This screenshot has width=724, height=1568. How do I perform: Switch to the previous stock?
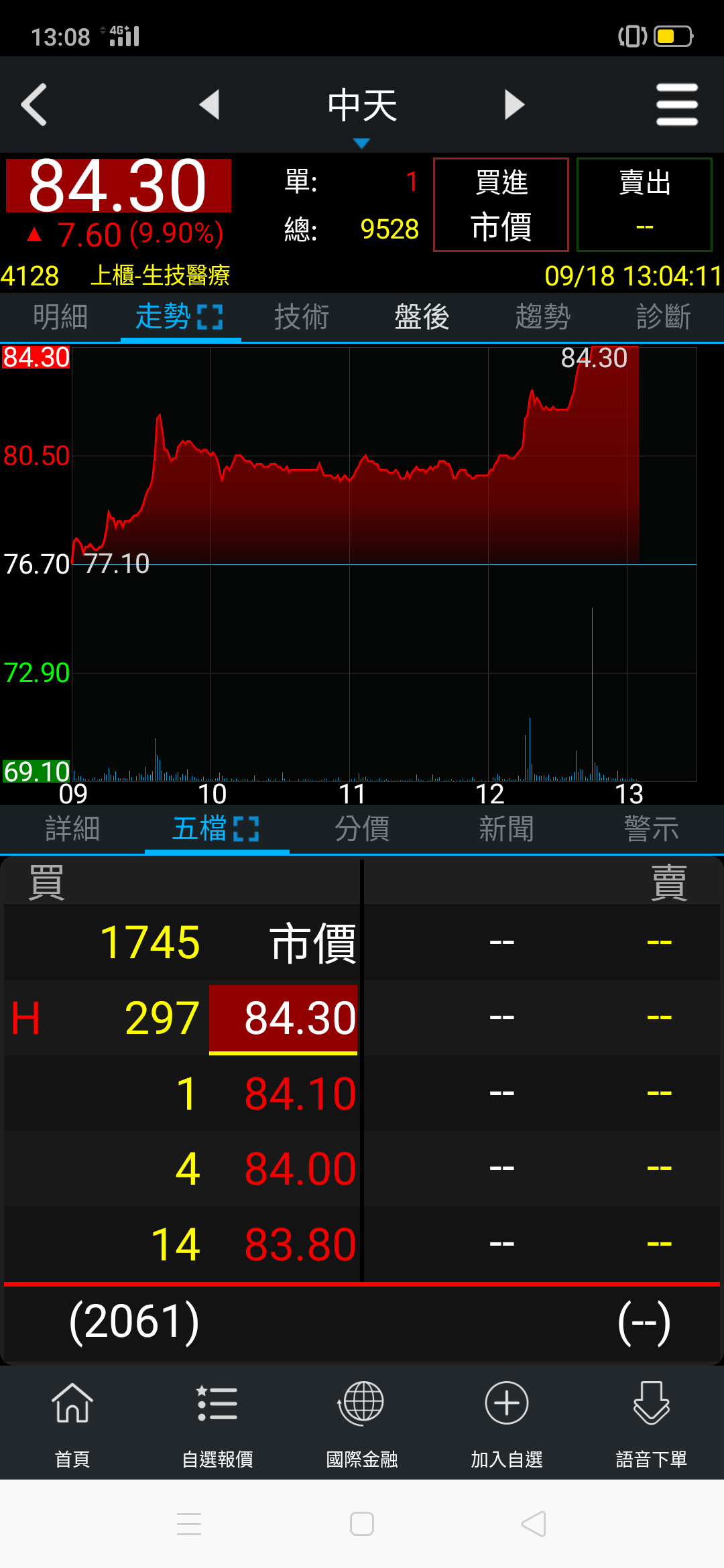pyautogui.click(x=210, y=105)
